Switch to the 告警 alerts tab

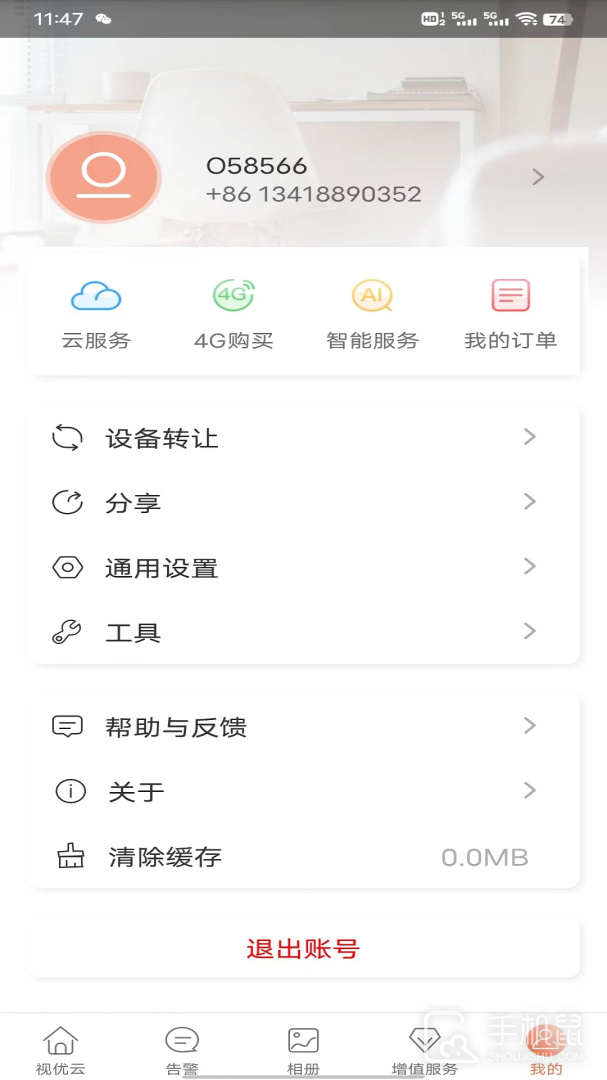pos(182,1050)
